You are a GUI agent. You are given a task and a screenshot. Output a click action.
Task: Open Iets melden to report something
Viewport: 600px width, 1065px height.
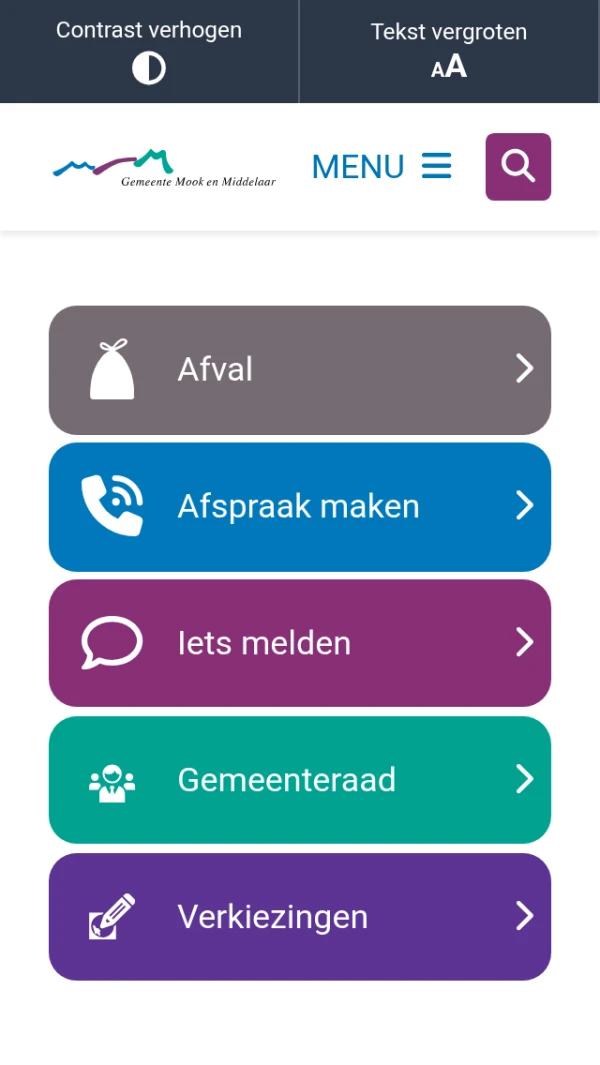(x=300, y=643)
